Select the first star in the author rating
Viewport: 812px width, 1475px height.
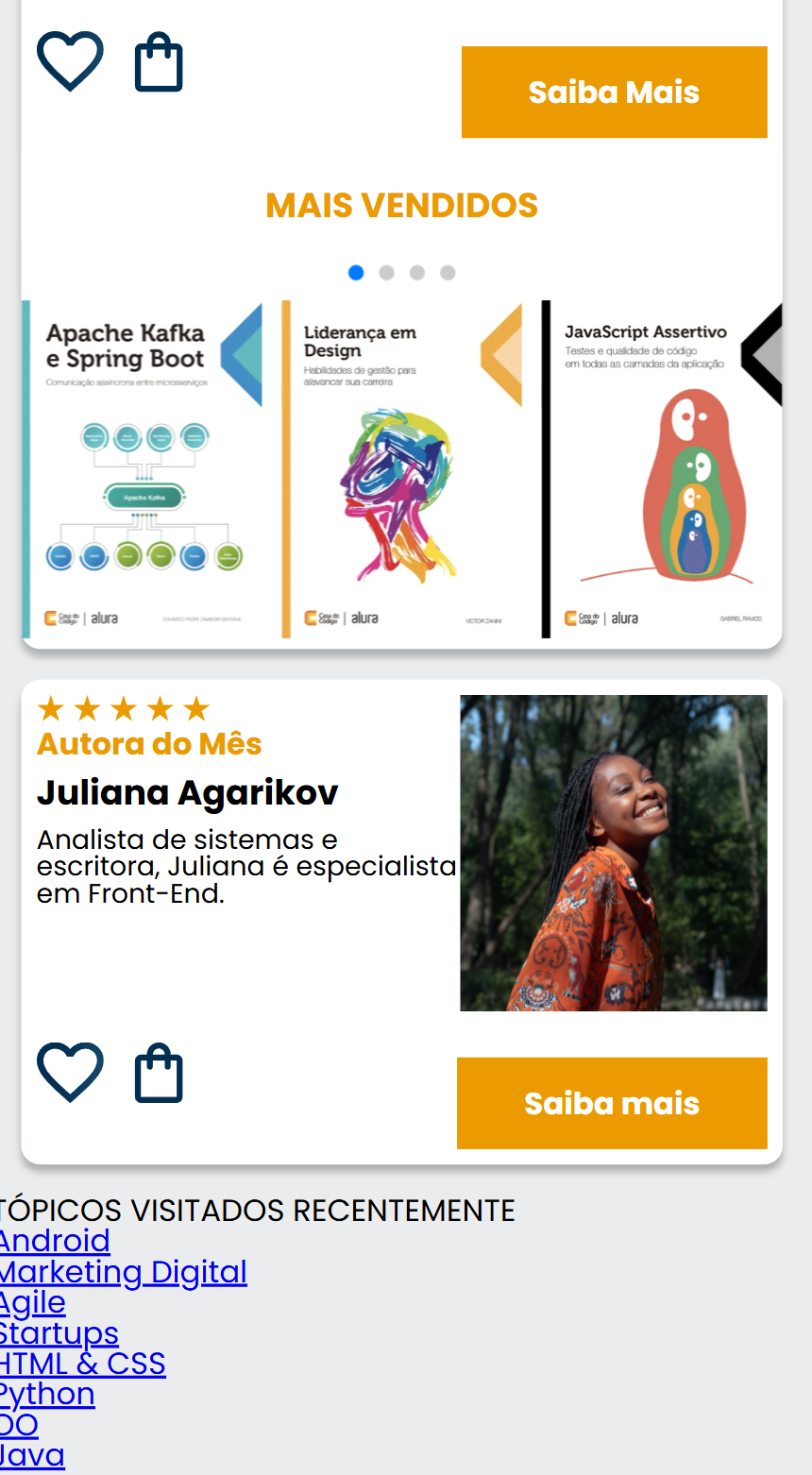pyautogui.click(x=51, y=707)
